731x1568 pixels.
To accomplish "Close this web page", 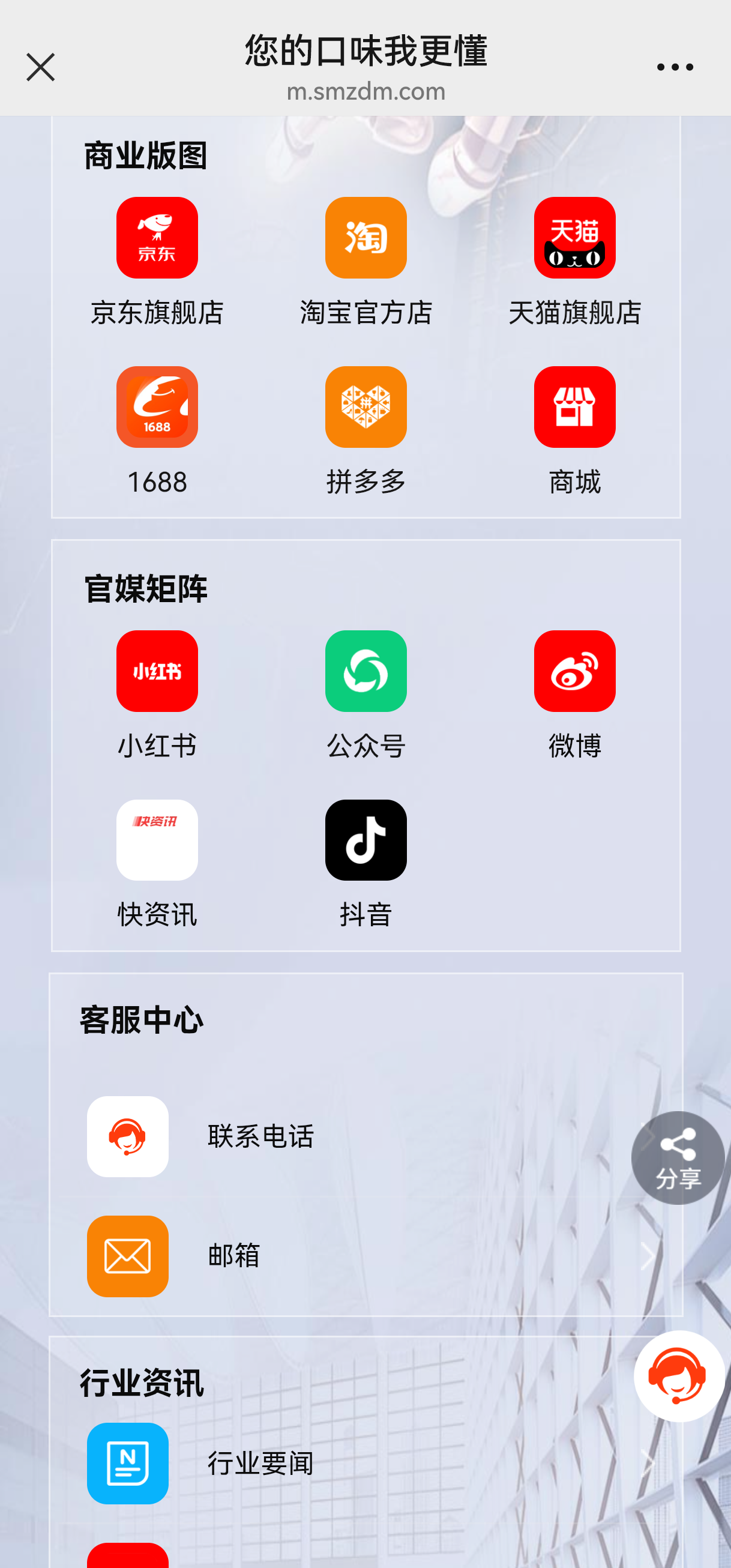I will [x=40, y=67].
